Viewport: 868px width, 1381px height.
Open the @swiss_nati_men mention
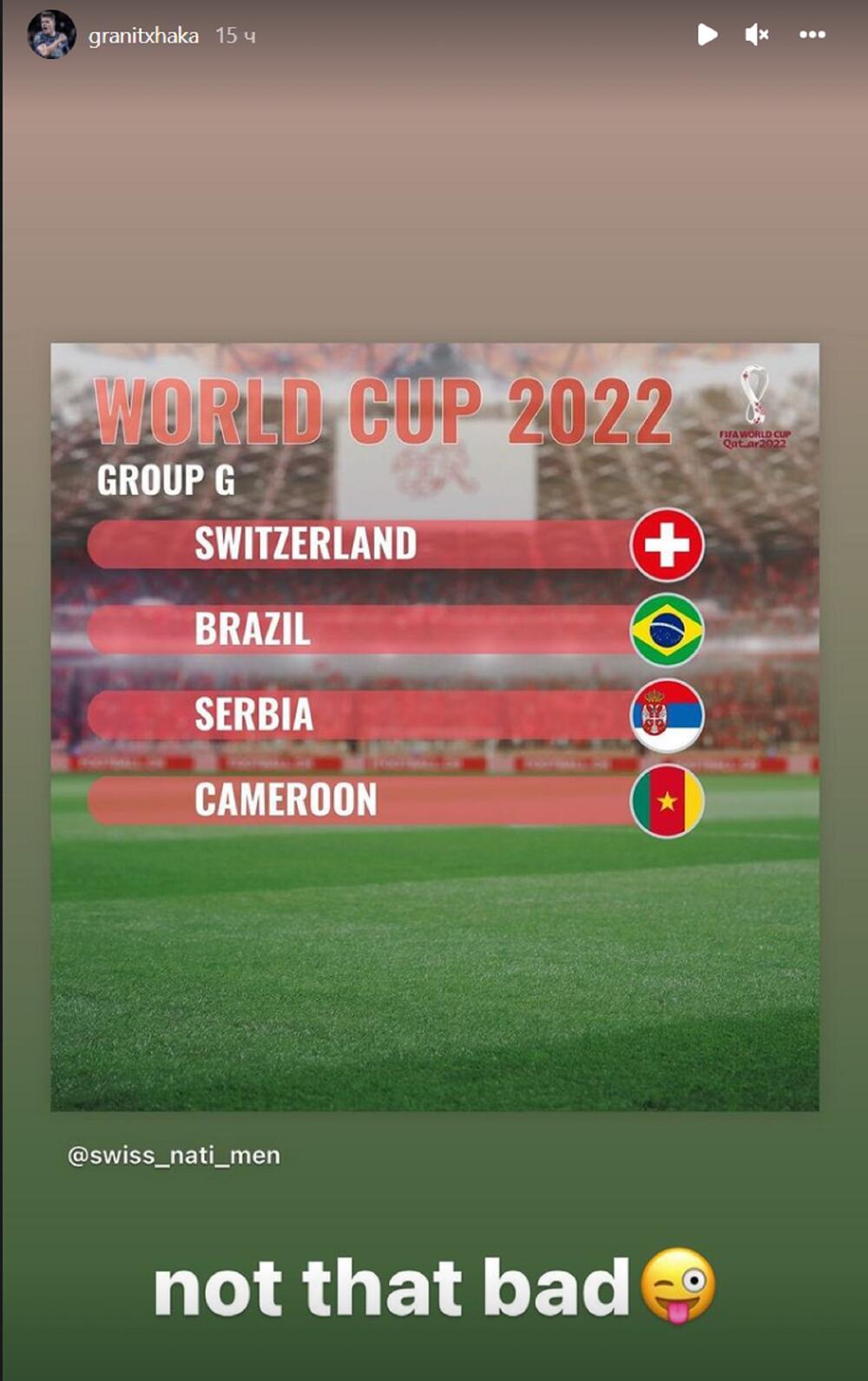(x=174, y=1155)
